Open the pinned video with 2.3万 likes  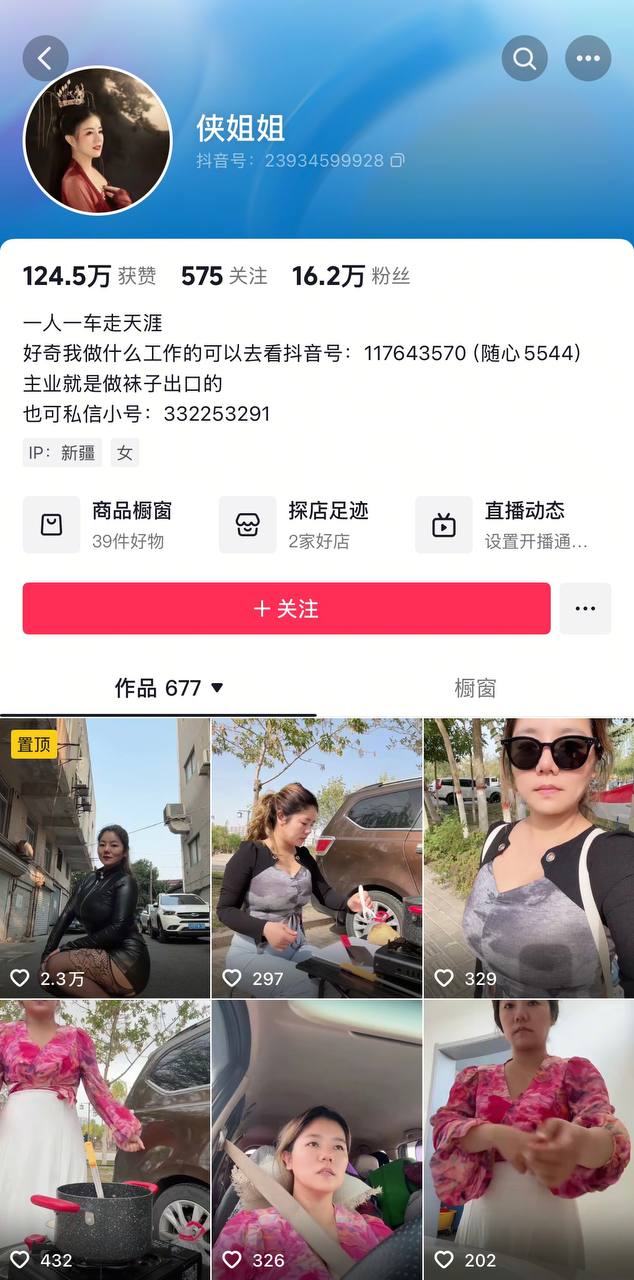click(105, 857)
